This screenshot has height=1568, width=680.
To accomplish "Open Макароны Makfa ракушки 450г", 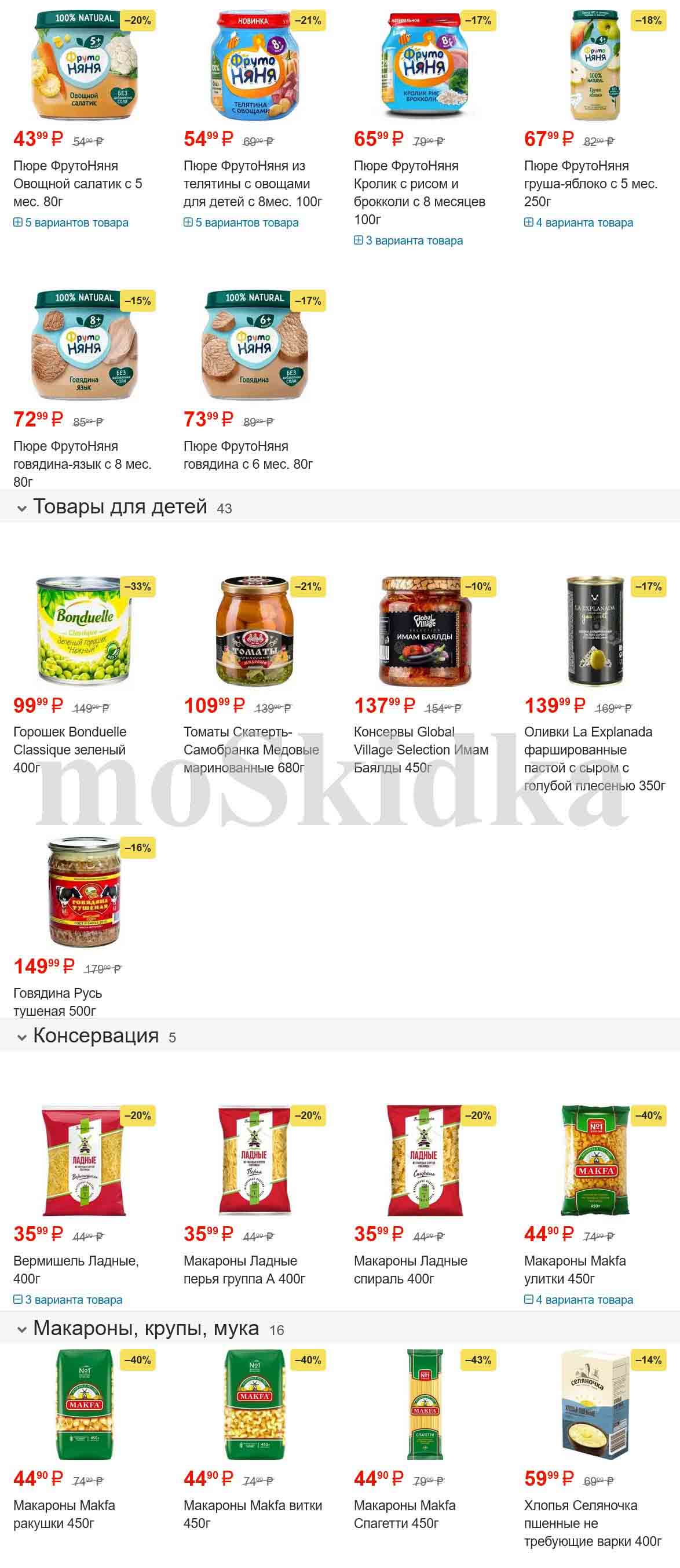I will pyautogui.click(x=63, y=1513).
